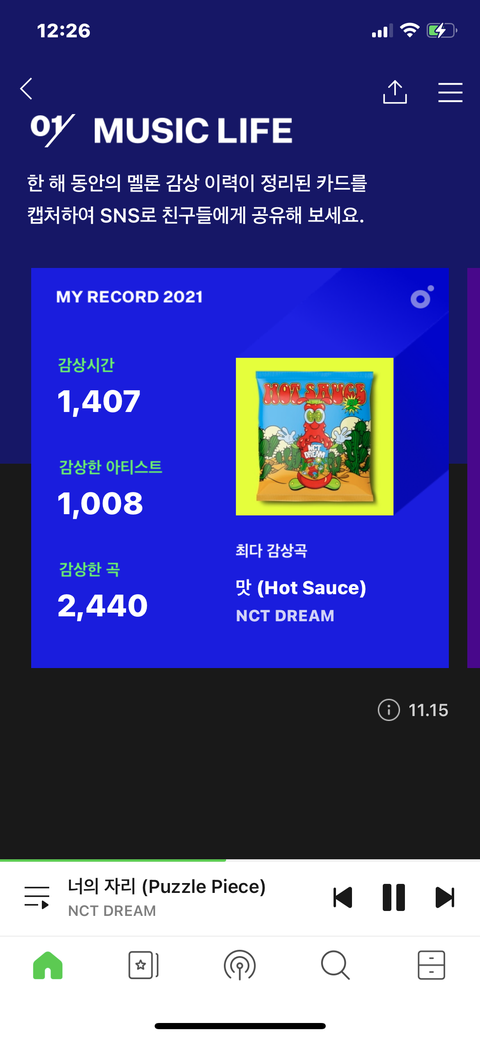Switch to the music locker tab
The width and height of the screenshot is (480, 1039).
click(x=432, y=965)
